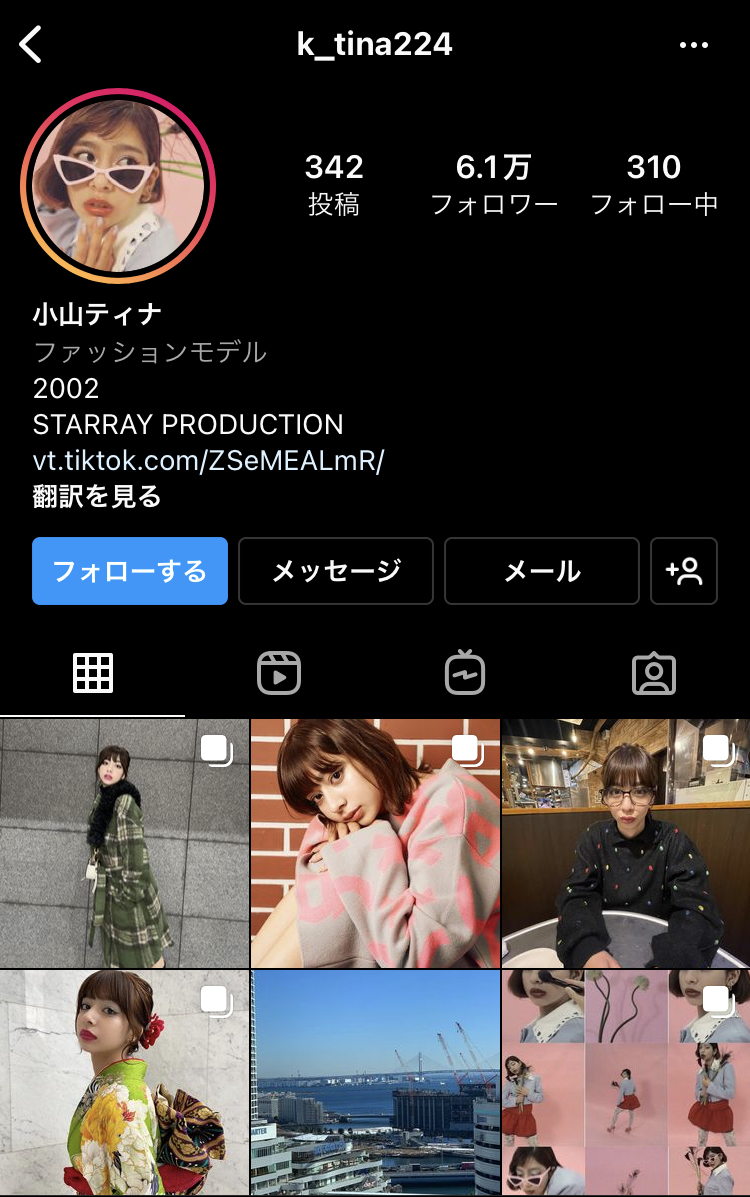Switch to the tagged photos tab
This screenshot has height=1197, width=750.
click(x=654, y=673)
